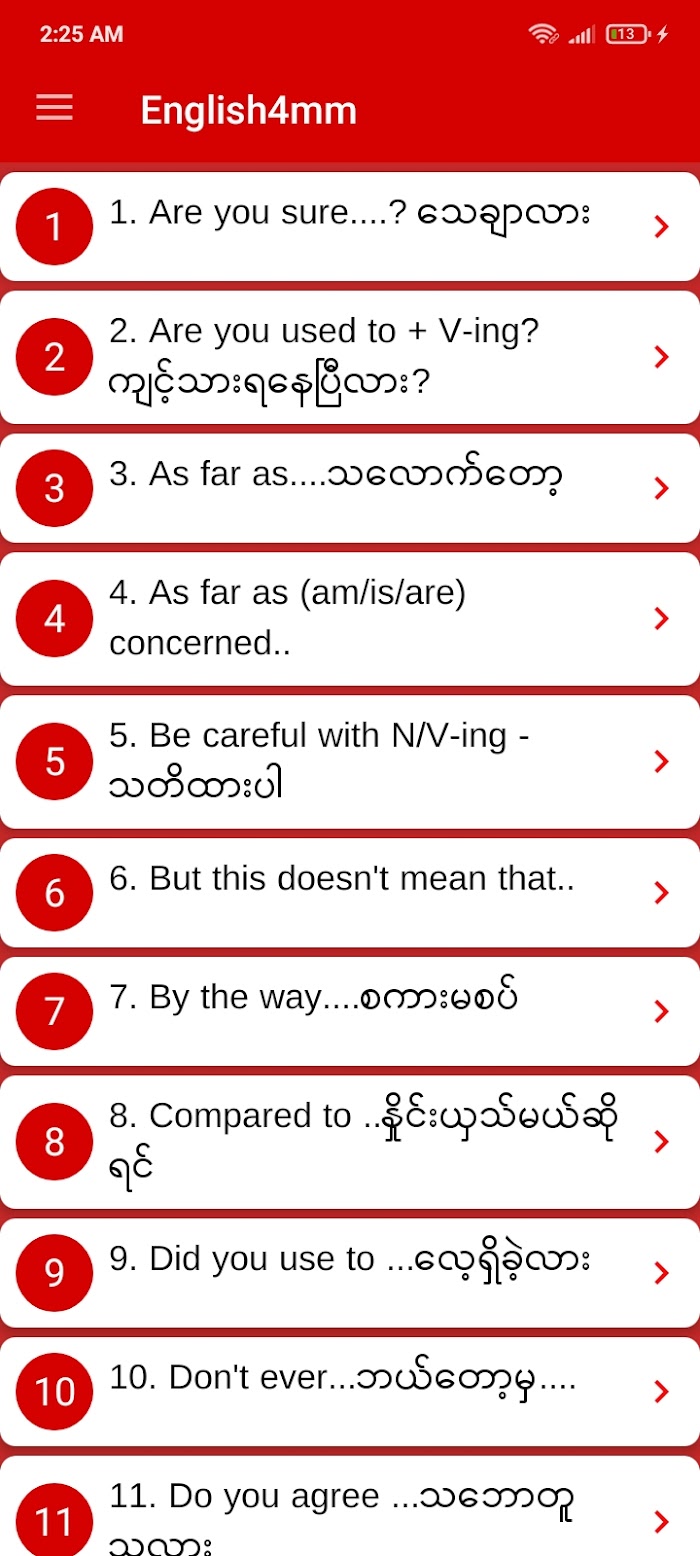The image size is (700, 1556).
Task: Open the hamburger drawer menu
Action: click(55, 108)
